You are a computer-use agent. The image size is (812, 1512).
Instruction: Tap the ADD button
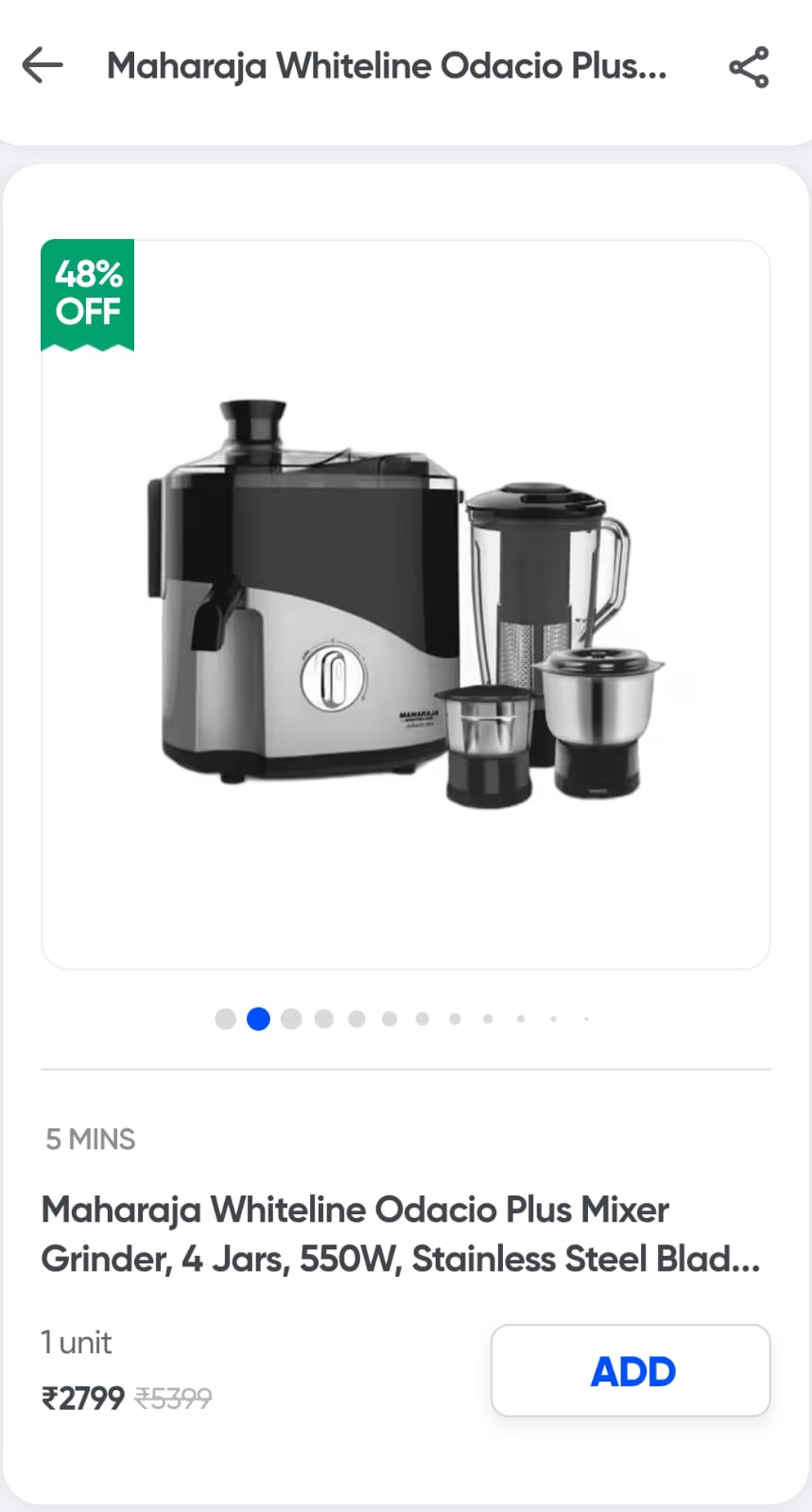[630, 1370]
